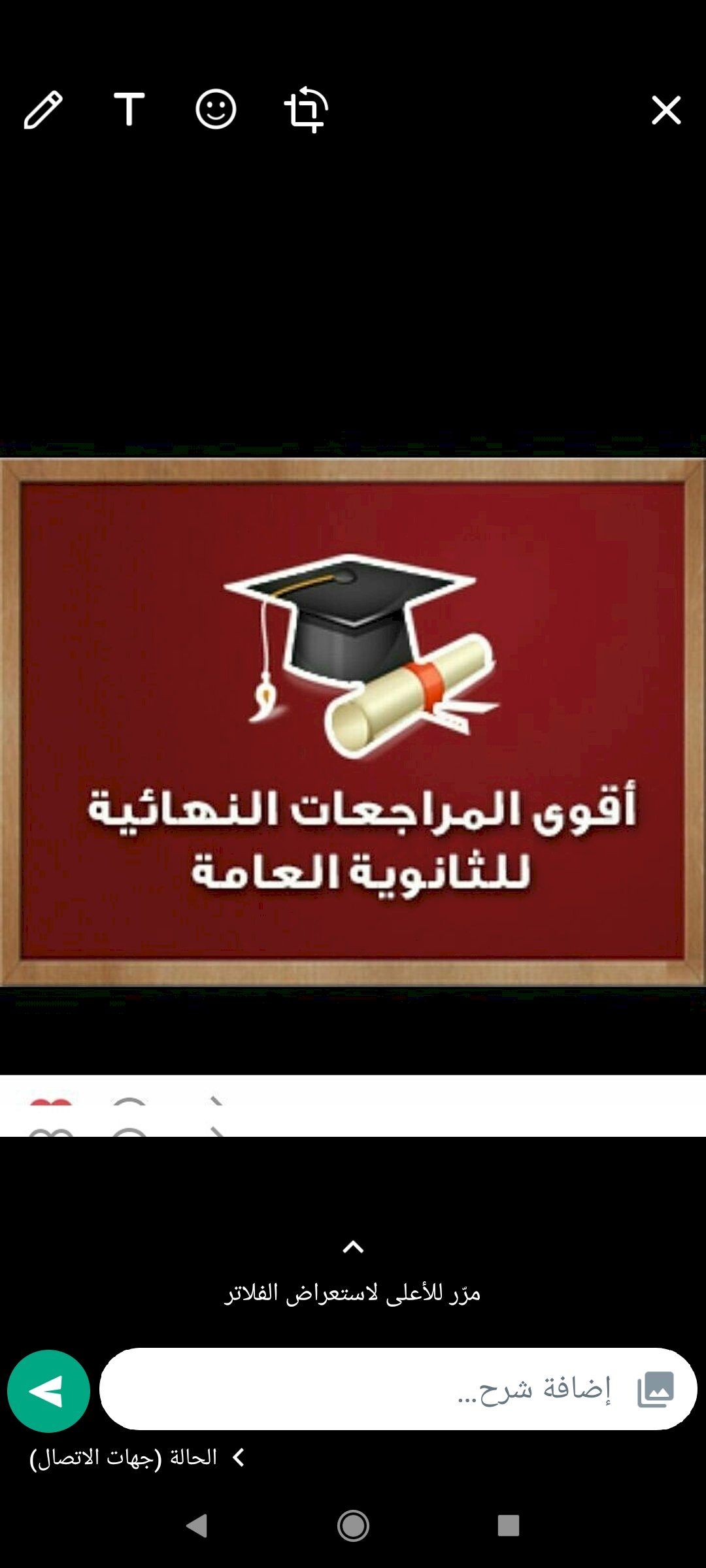
Task: Go to home via the system home button
Action: click(x=353, y=1526)
